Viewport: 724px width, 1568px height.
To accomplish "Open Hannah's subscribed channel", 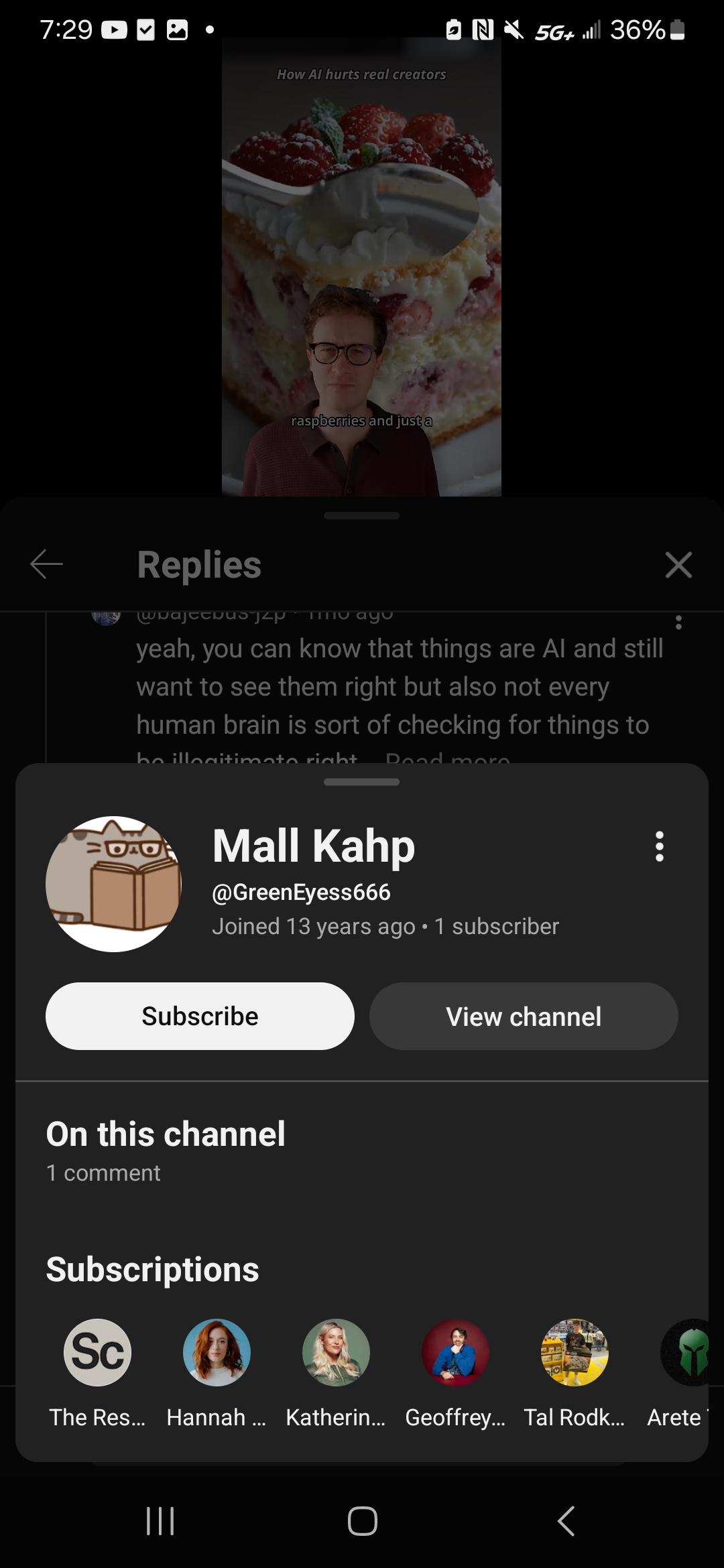I will click(x=217, y=1352).
